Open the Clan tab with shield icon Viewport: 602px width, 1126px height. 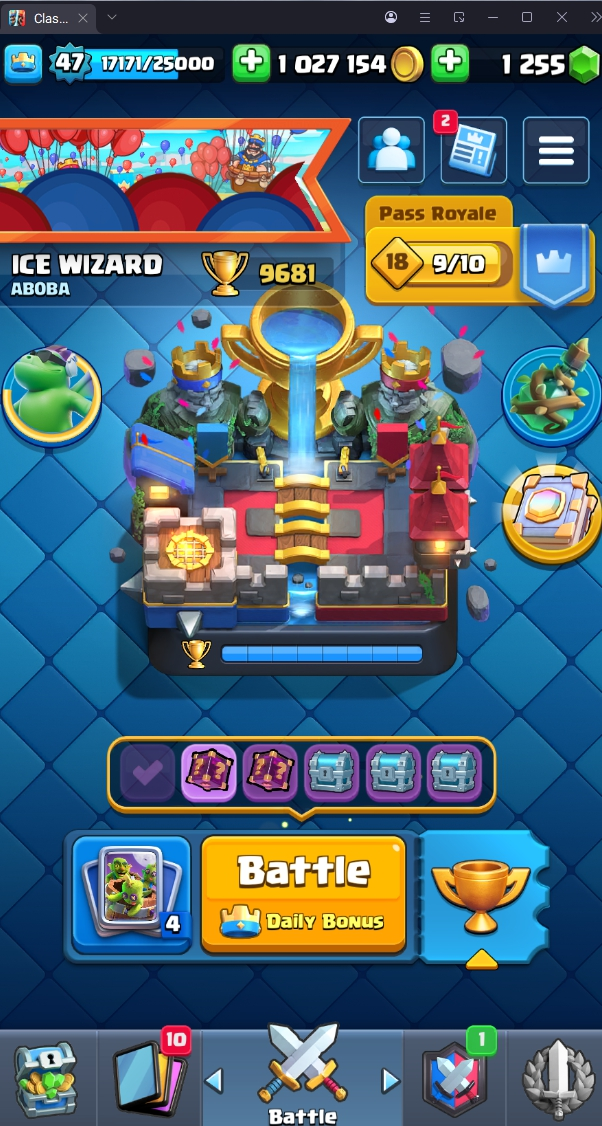pyautogui.click(x=454, y=1077)
